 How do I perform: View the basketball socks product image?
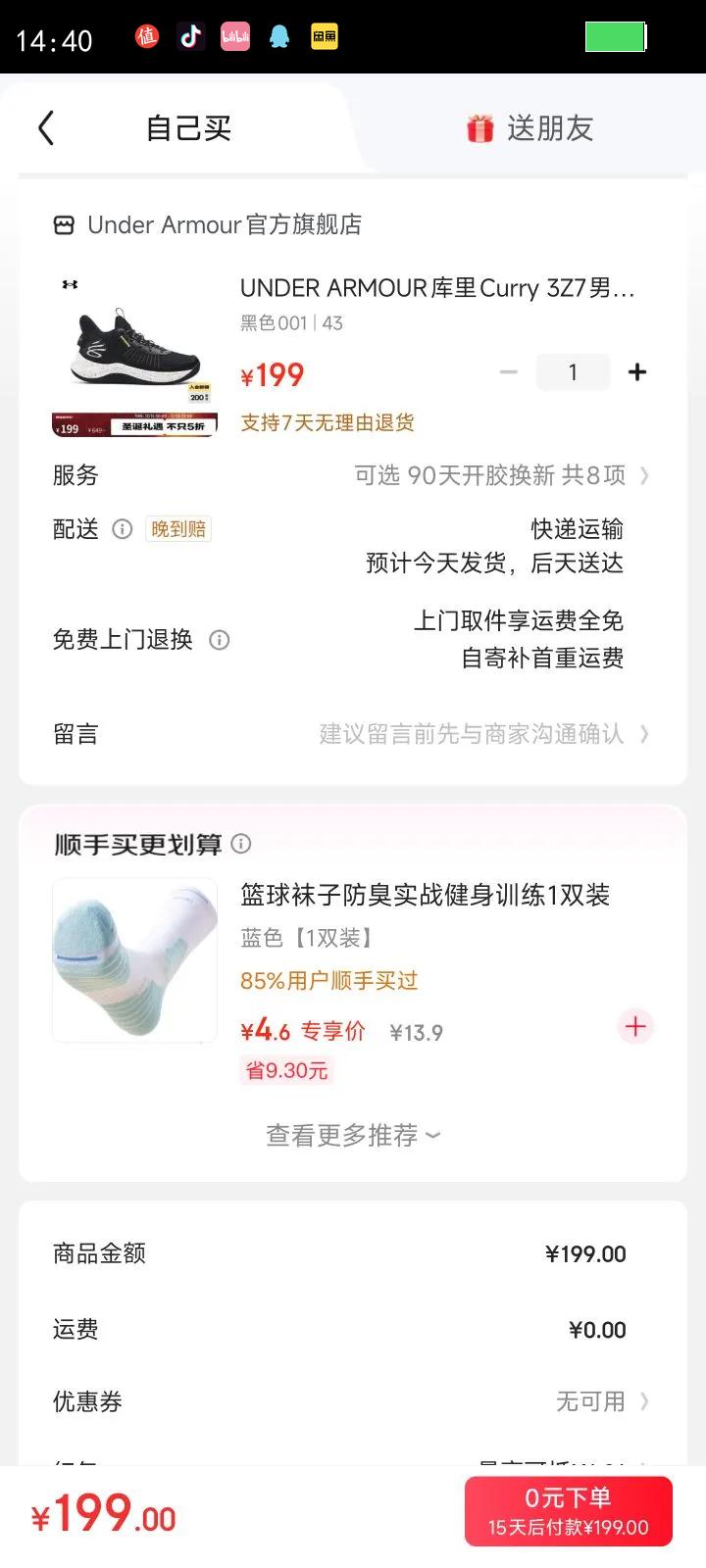click(x=134, y=959)
